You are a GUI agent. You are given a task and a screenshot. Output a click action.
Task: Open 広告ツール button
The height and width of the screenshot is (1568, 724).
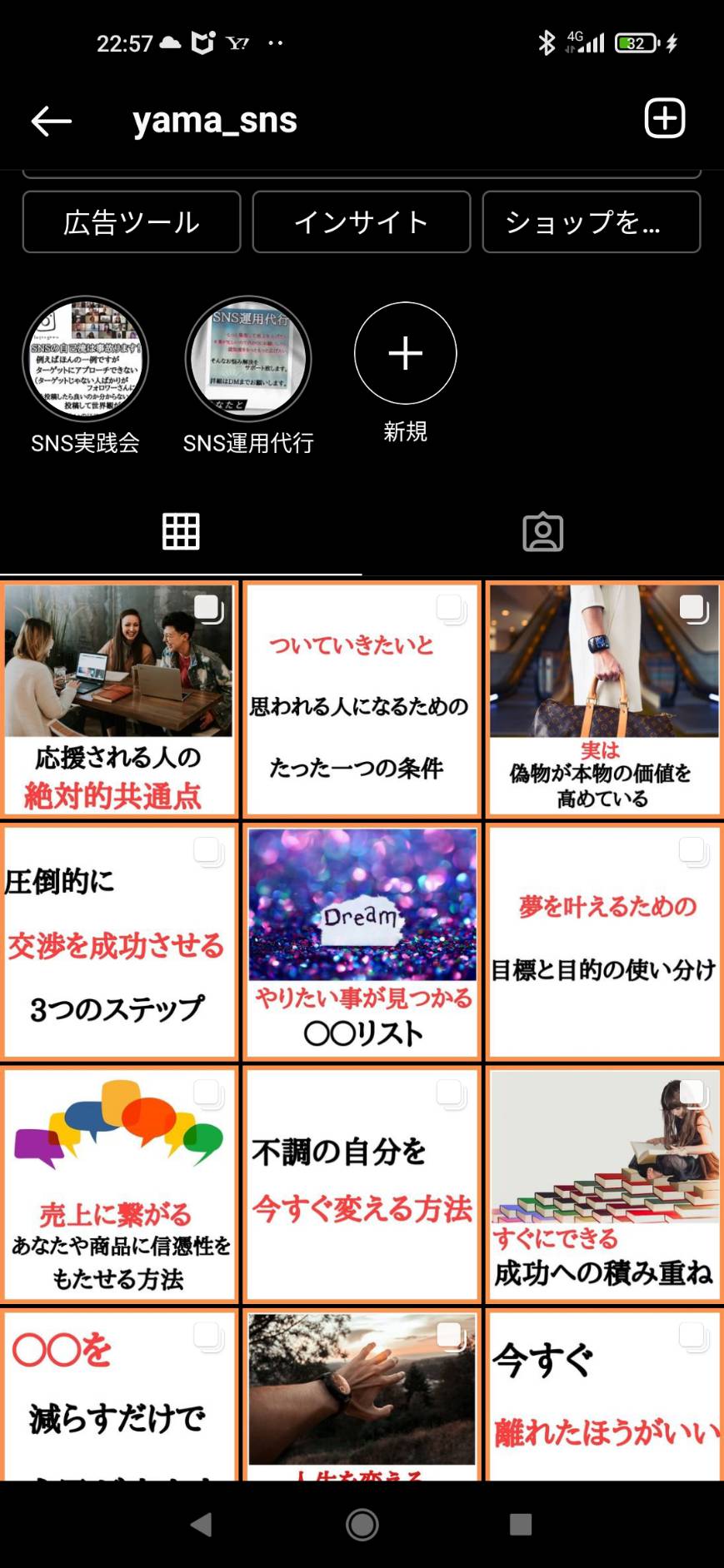pos(132,222)
